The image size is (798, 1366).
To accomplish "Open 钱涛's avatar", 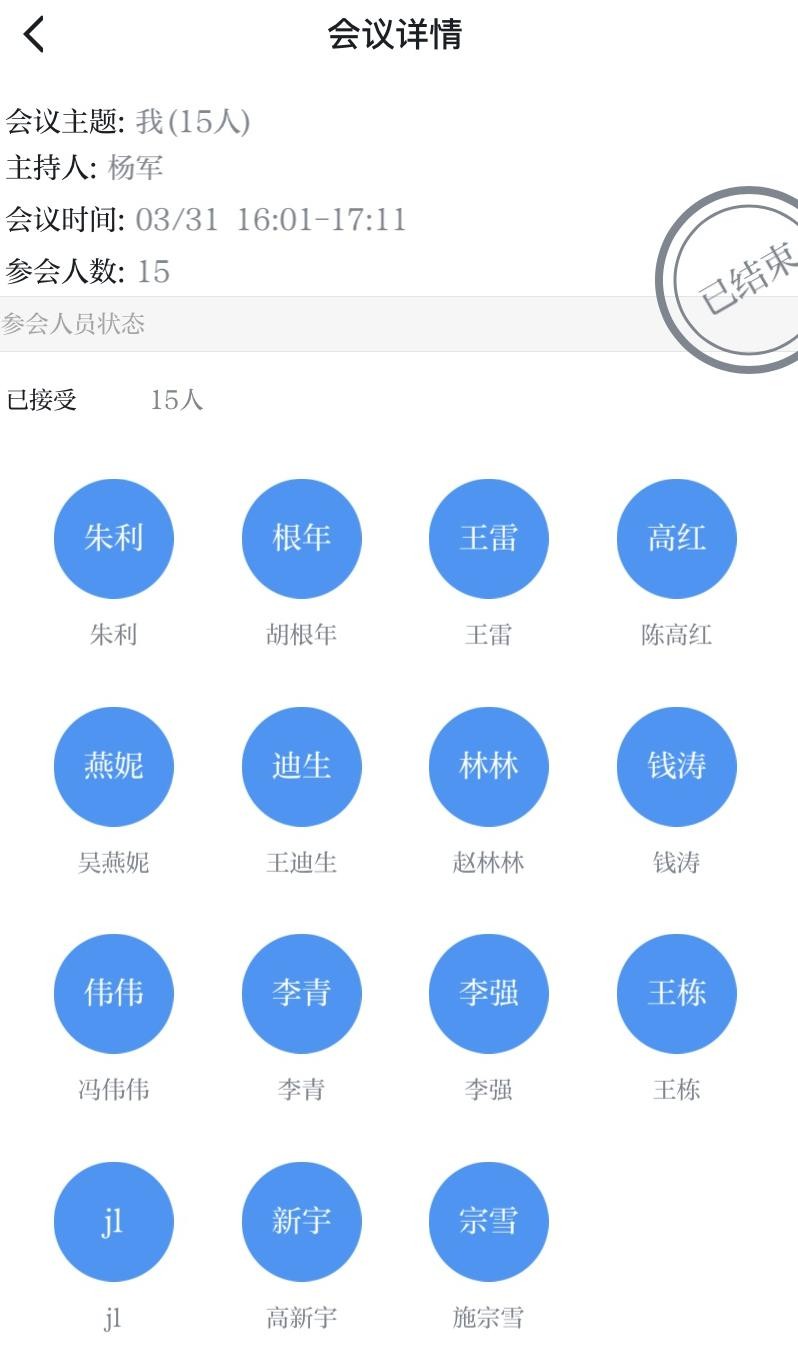I will coord(676,766).
